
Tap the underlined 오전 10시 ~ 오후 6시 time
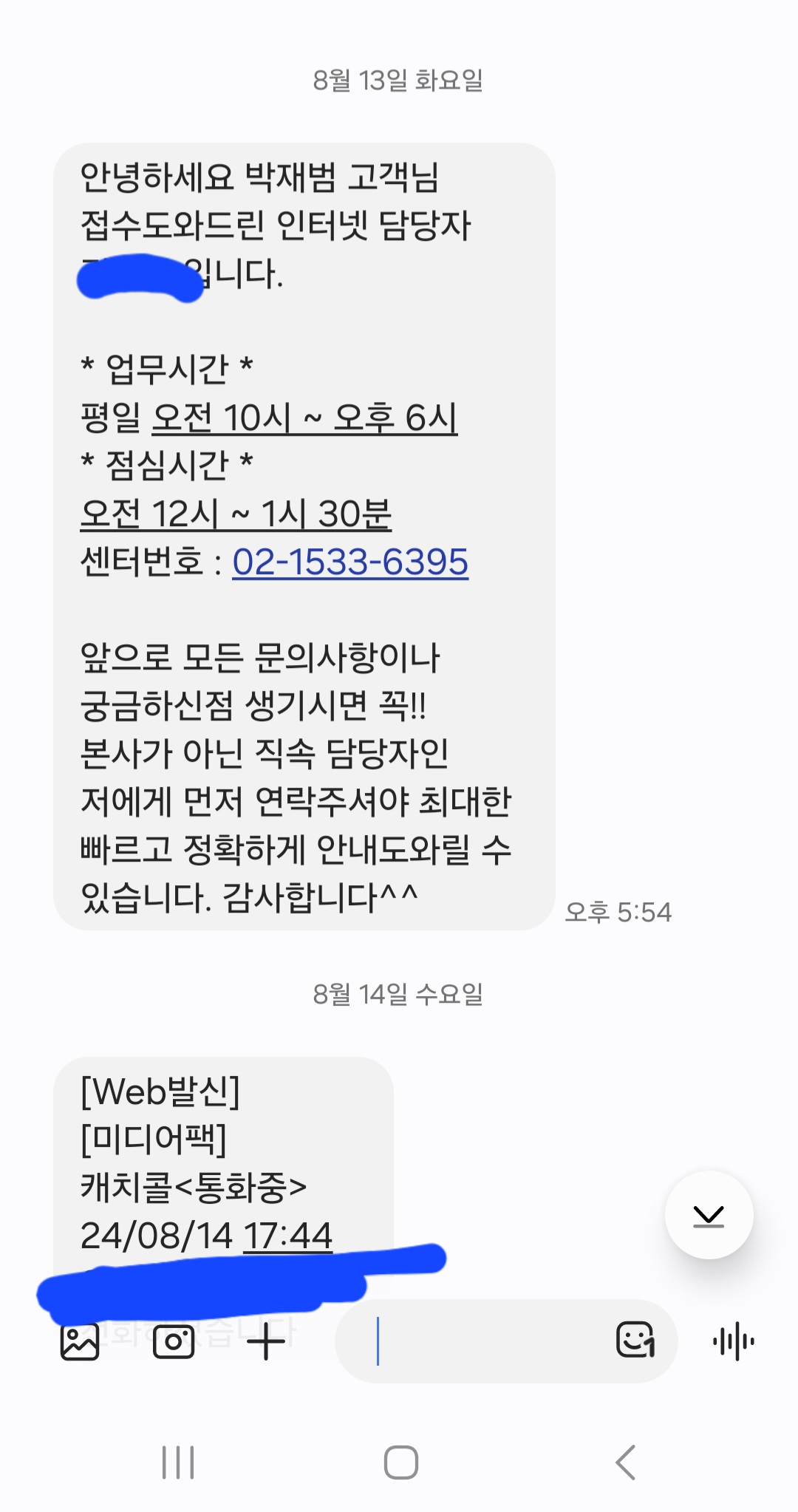(x=304, y=418)
